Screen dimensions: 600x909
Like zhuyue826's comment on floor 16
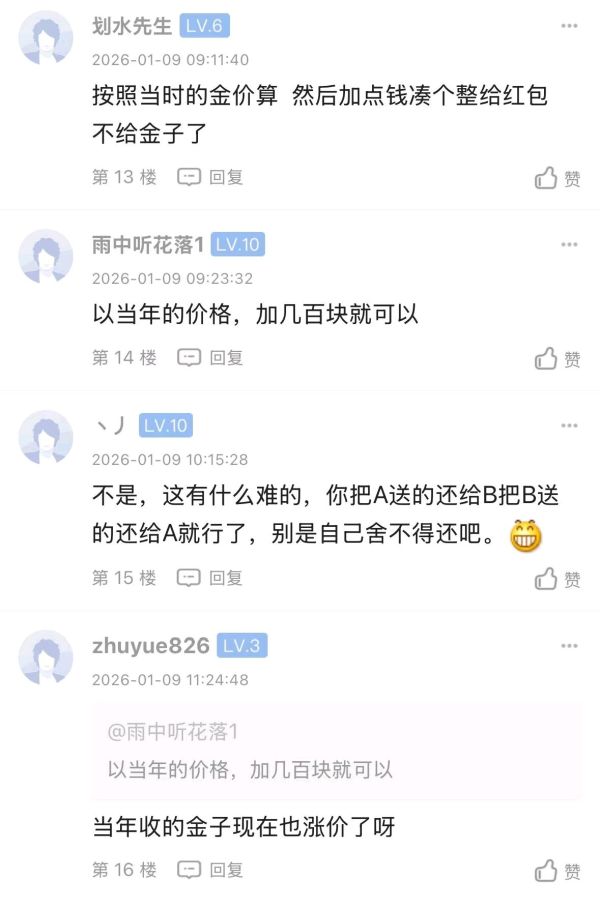[x=557, y=870]
